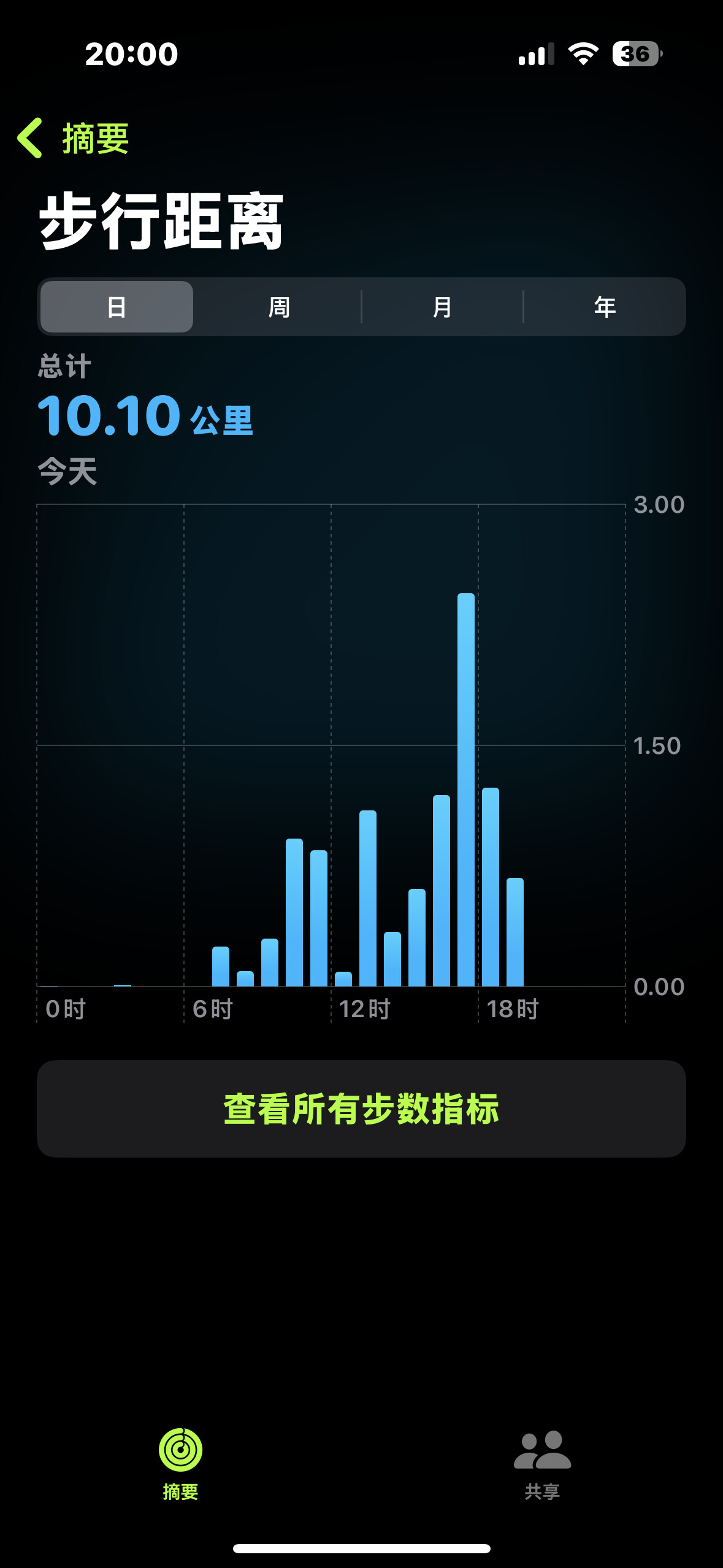Select the 日 segment
723x1568 pixels.
pos(117,307)
